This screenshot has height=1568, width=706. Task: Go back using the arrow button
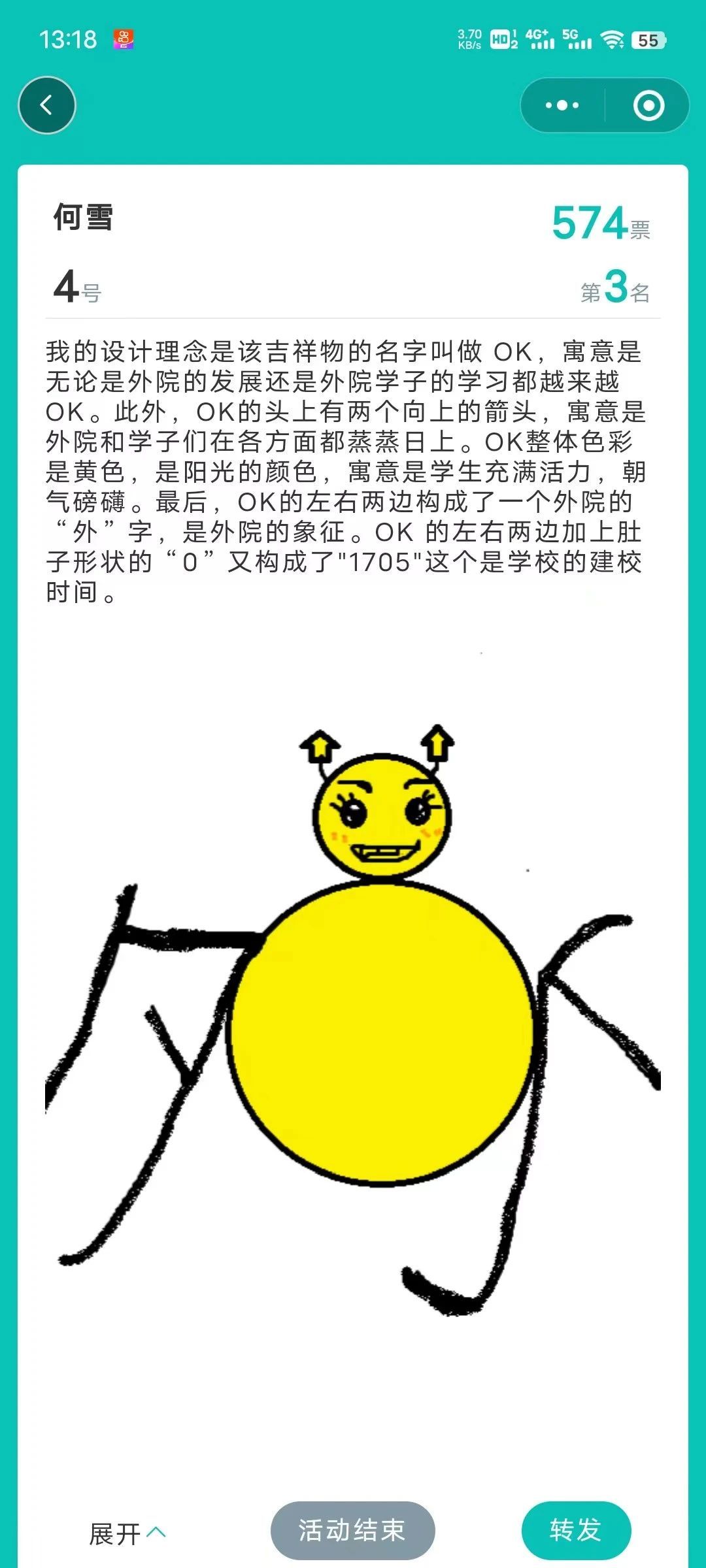click(47, 105)
